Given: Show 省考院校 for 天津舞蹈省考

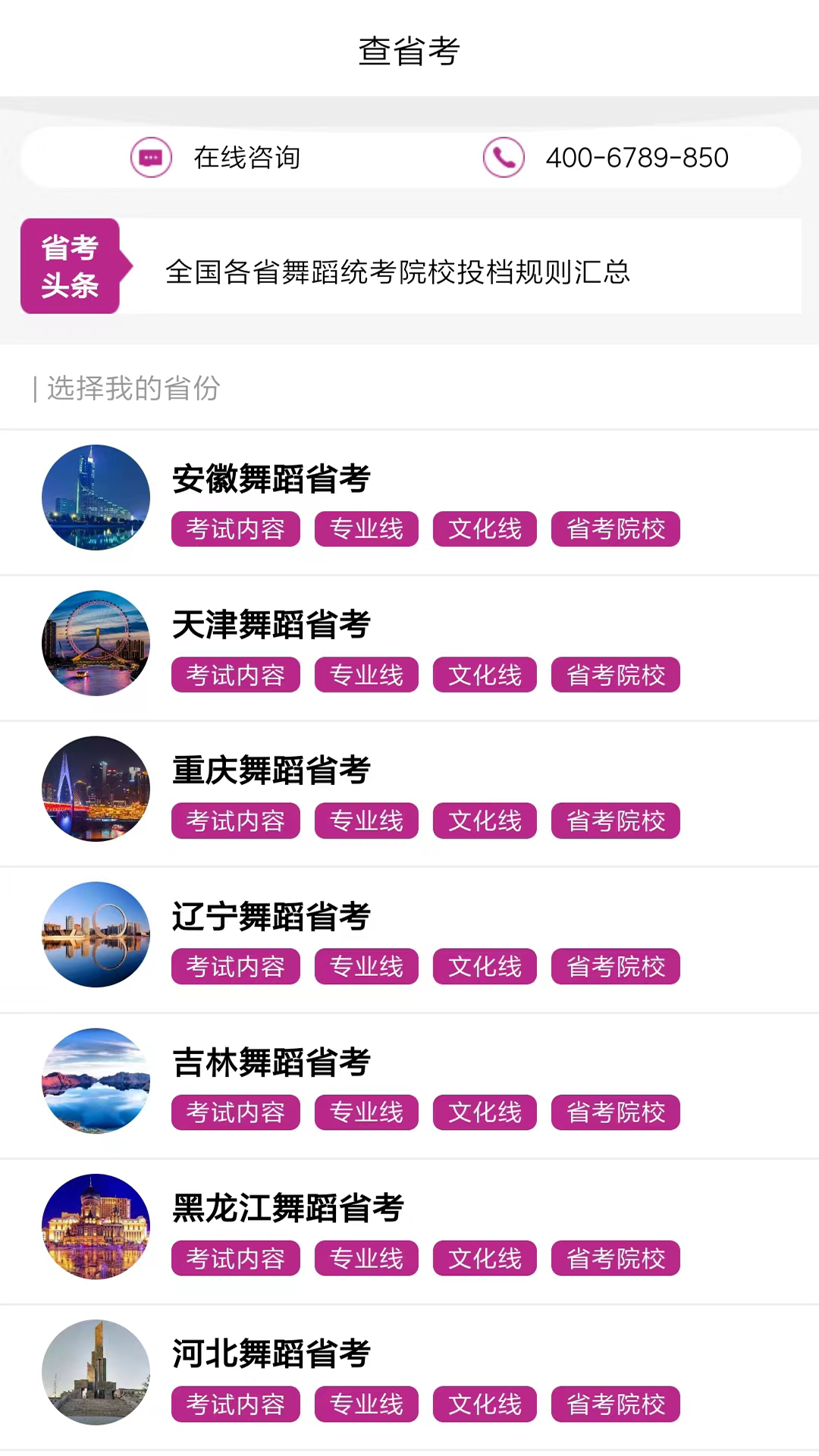Looking at the screenshot, I should (615, 675).
